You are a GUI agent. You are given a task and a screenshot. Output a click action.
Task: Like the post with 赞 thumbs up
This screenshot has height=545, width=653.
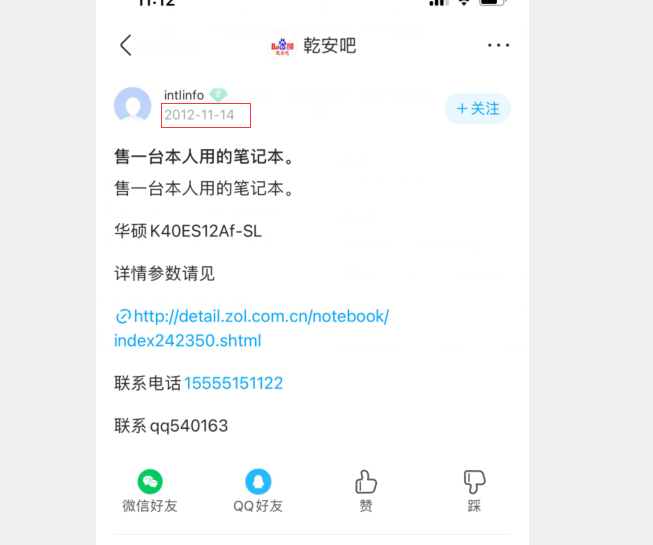pos(366,491)
